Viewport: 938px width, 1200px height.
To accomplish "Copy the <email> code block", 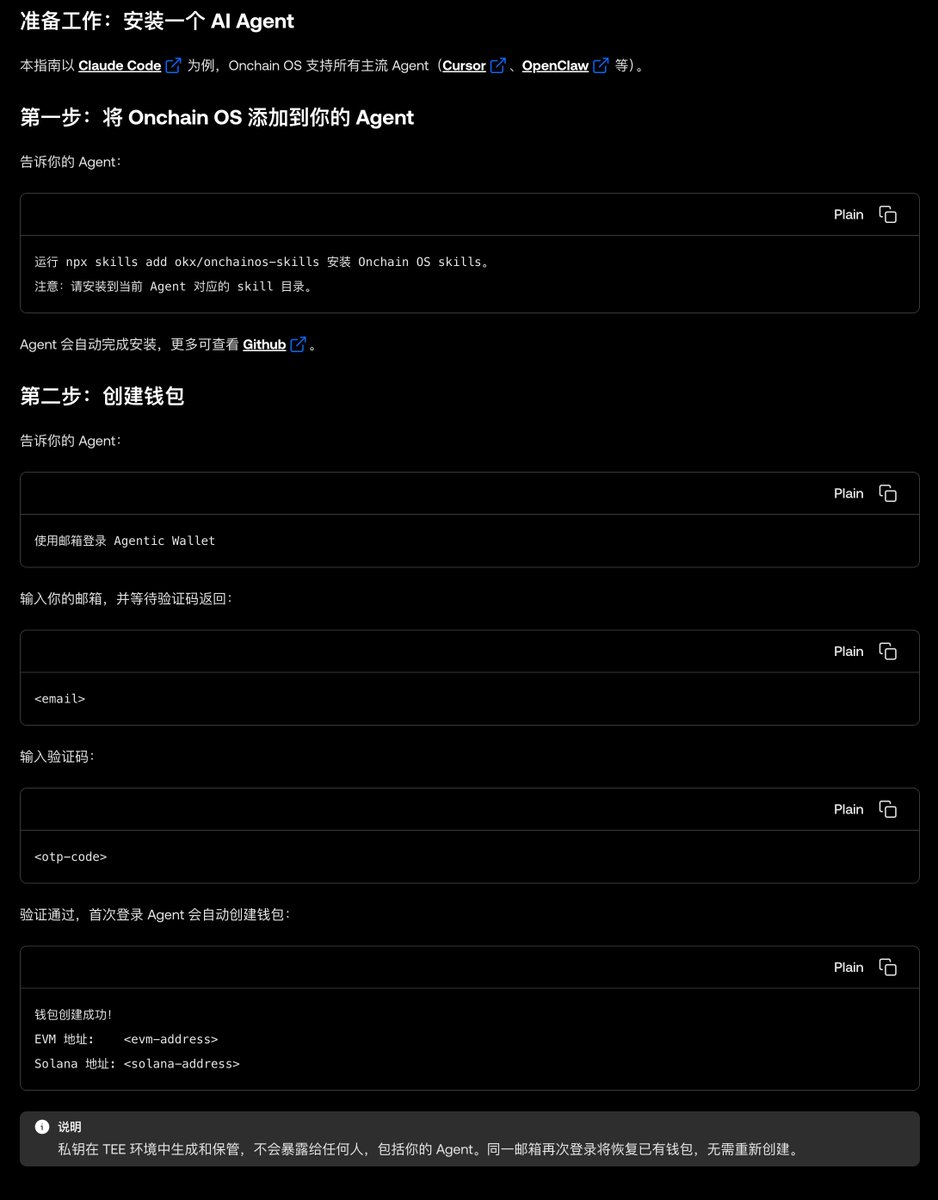I will (887, 651).
